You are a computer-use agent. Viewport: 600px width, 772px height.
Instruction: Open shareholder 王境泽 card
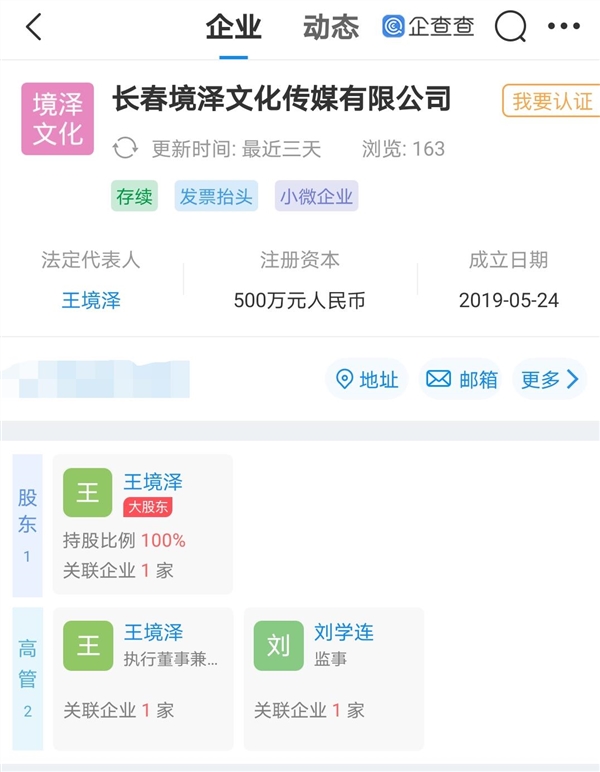(x=143, y=524)
